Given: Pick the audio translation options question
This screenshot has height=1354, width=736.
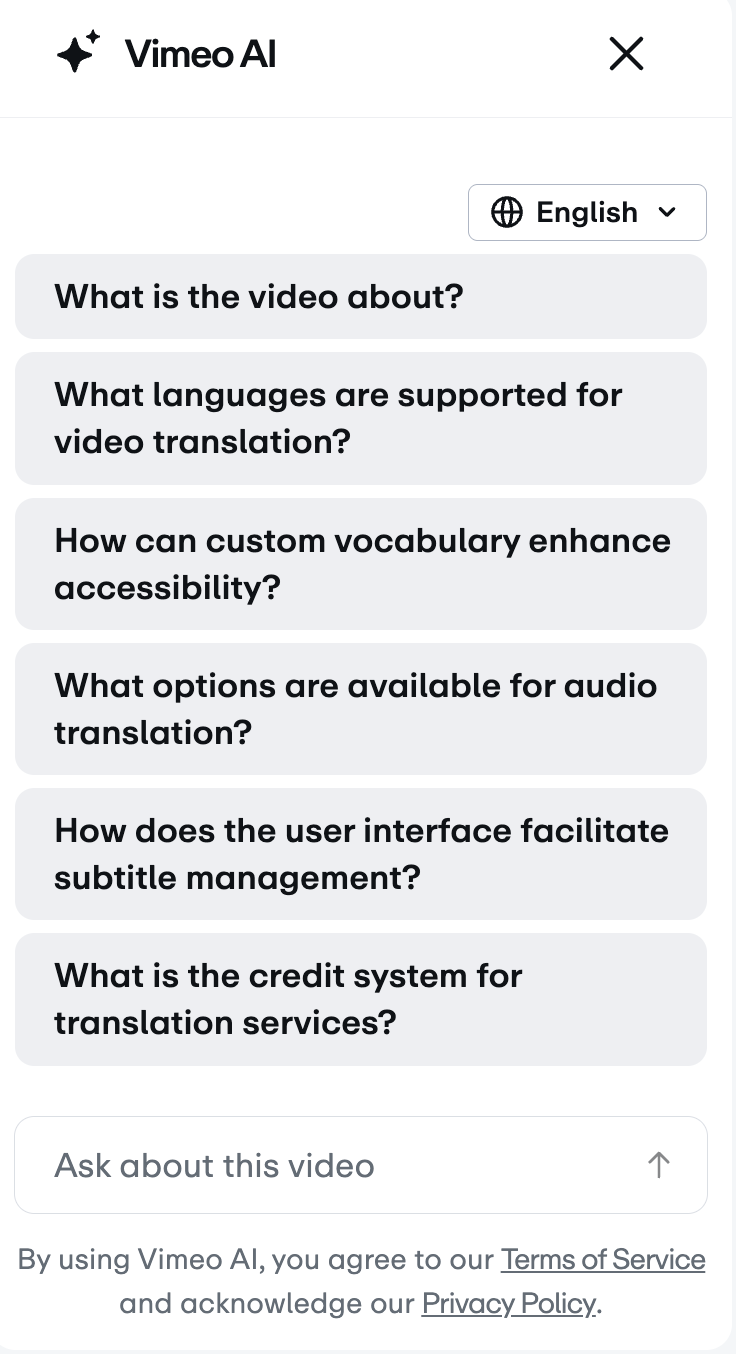Looking at the screenshot, I should 360,709.
